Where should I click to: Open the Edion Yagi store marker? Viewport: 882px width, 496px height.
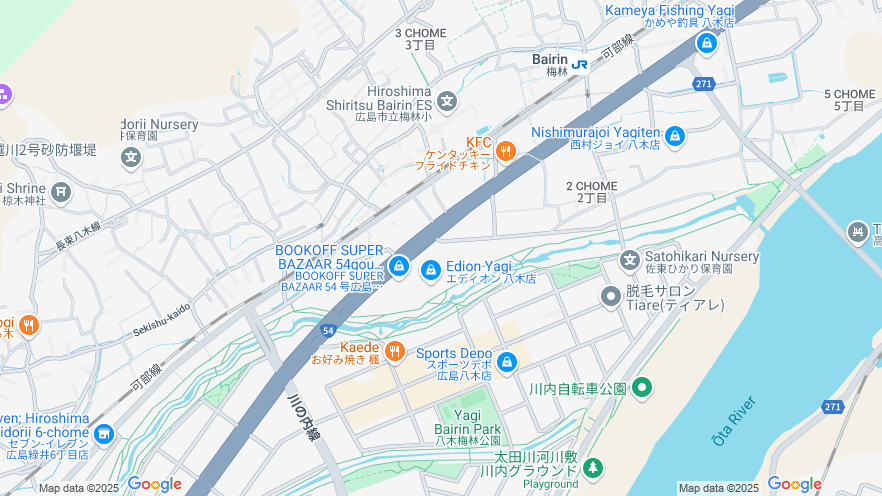431,269
